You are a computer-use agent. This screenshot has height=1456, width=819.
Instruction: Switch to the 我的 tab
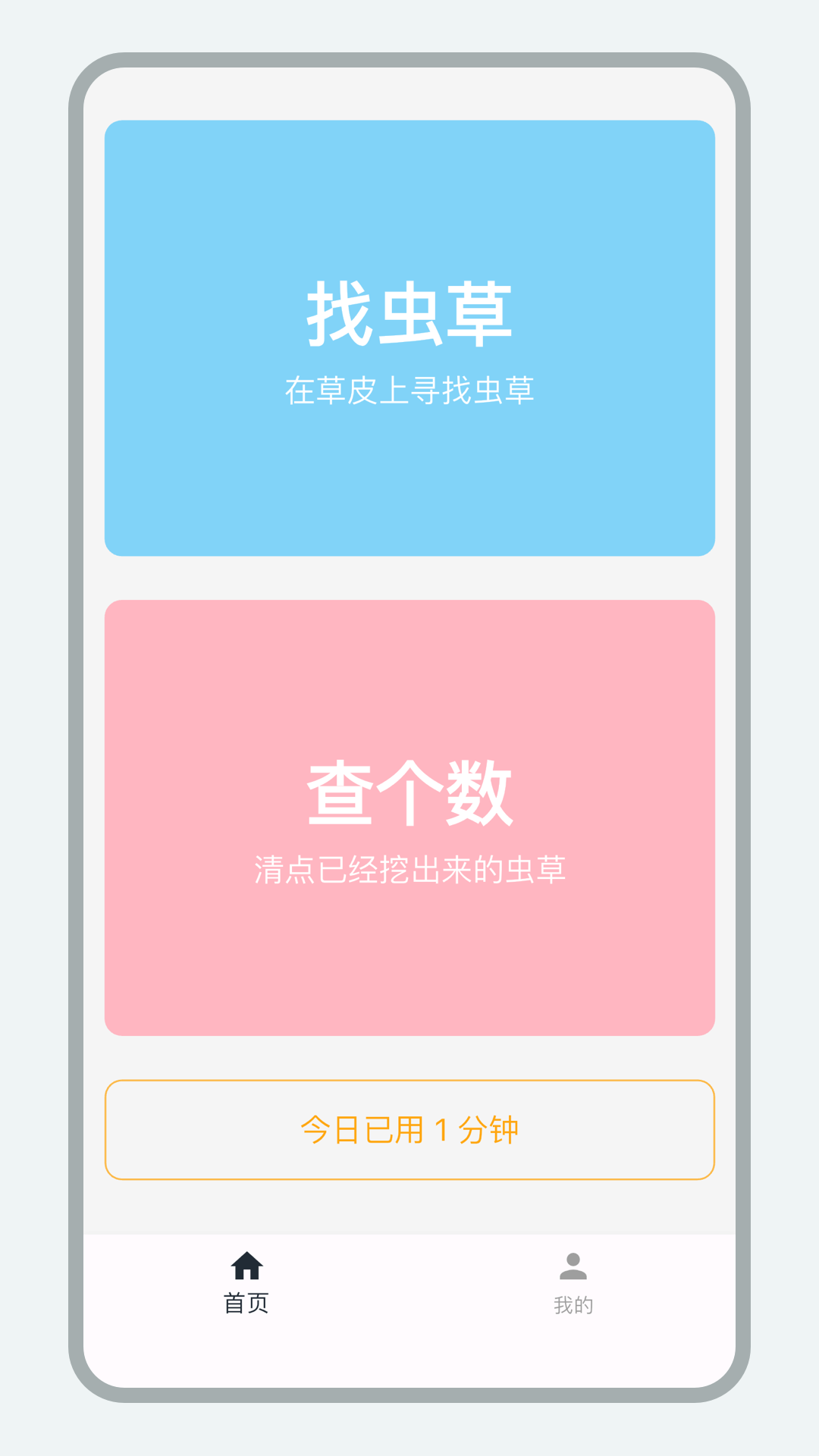click(x=573, y=1283)
